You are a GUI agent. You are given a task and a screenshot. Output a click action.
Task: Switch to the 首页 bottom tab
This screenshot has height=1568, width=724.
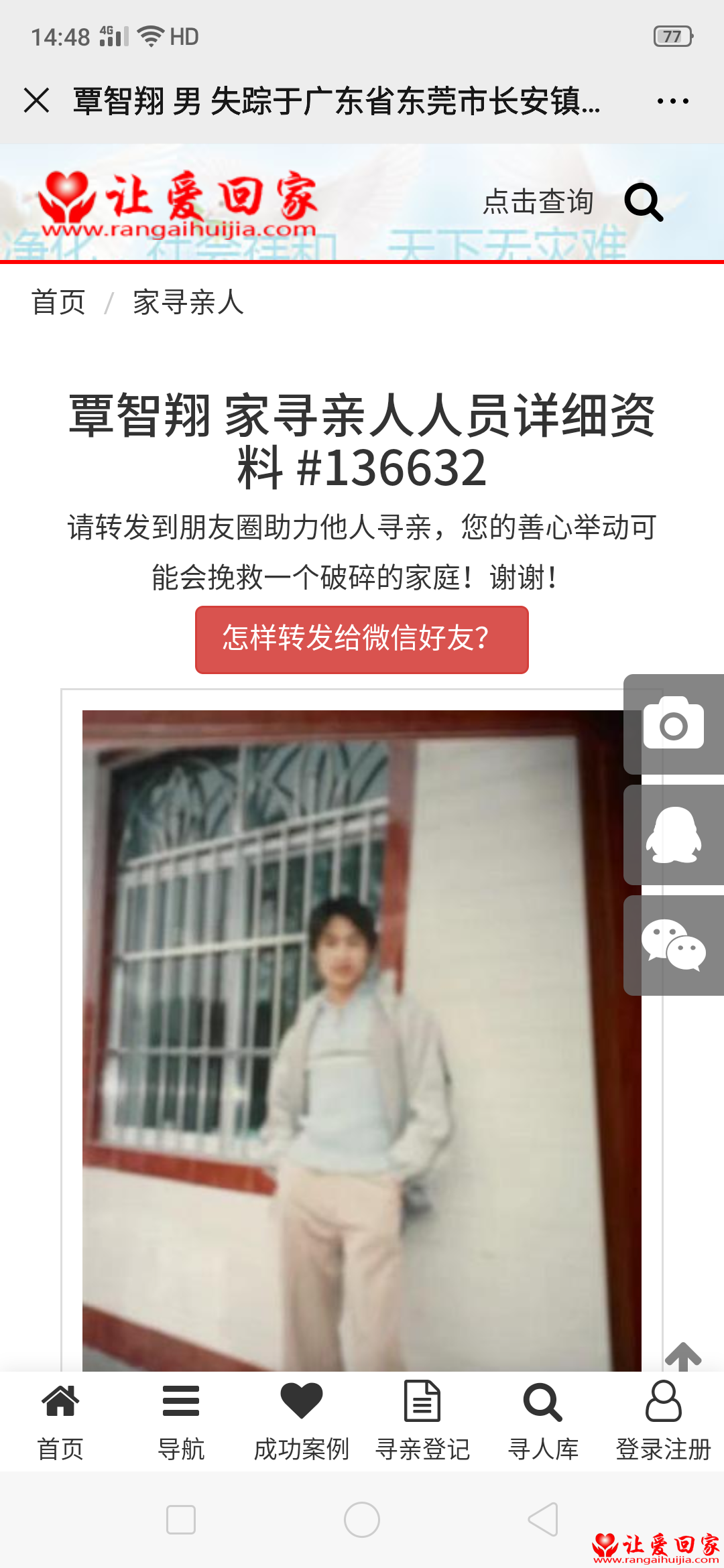click(x=60, y=1422)
